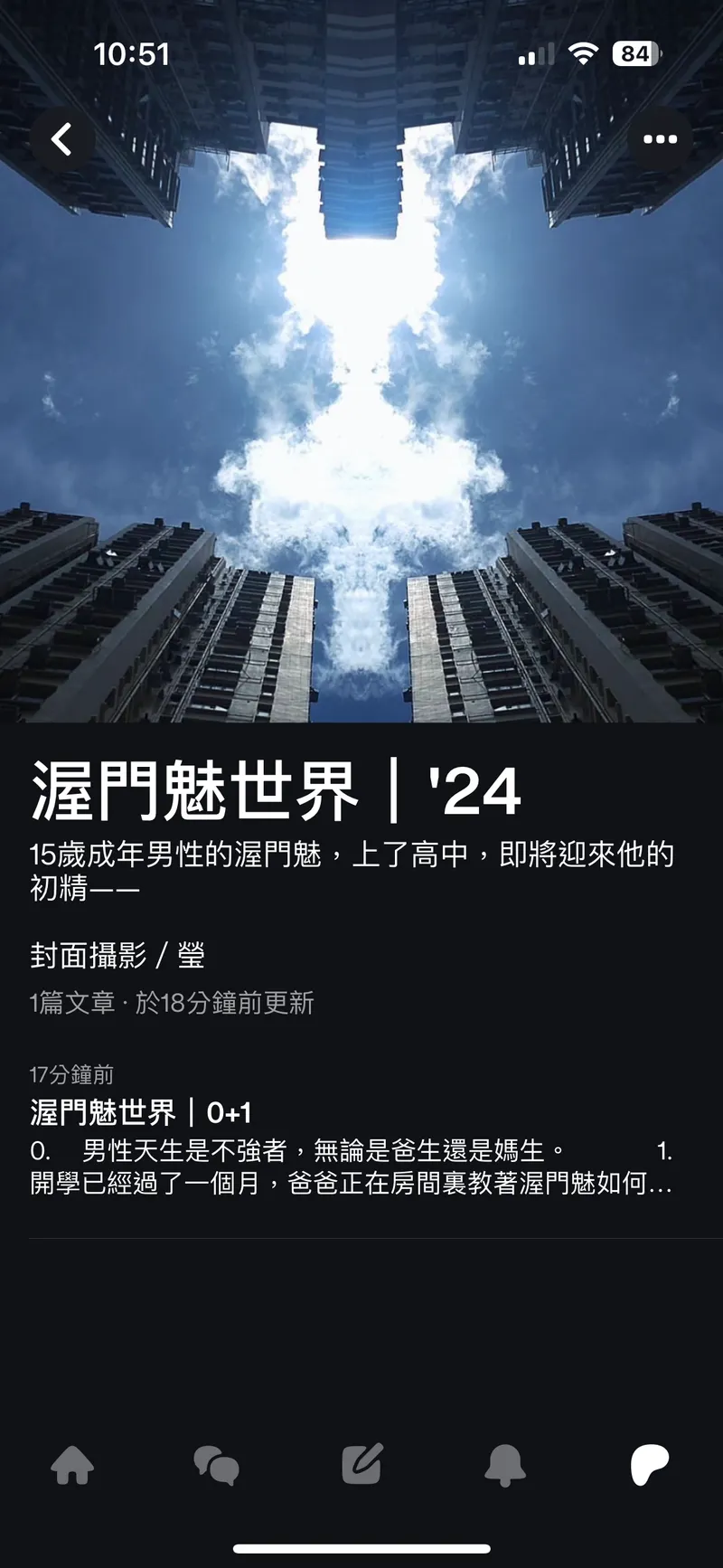The height and width of the screenshot is (1568, 723).
Task: Go back using the top-left arrow
Action: tap(61, 139)
